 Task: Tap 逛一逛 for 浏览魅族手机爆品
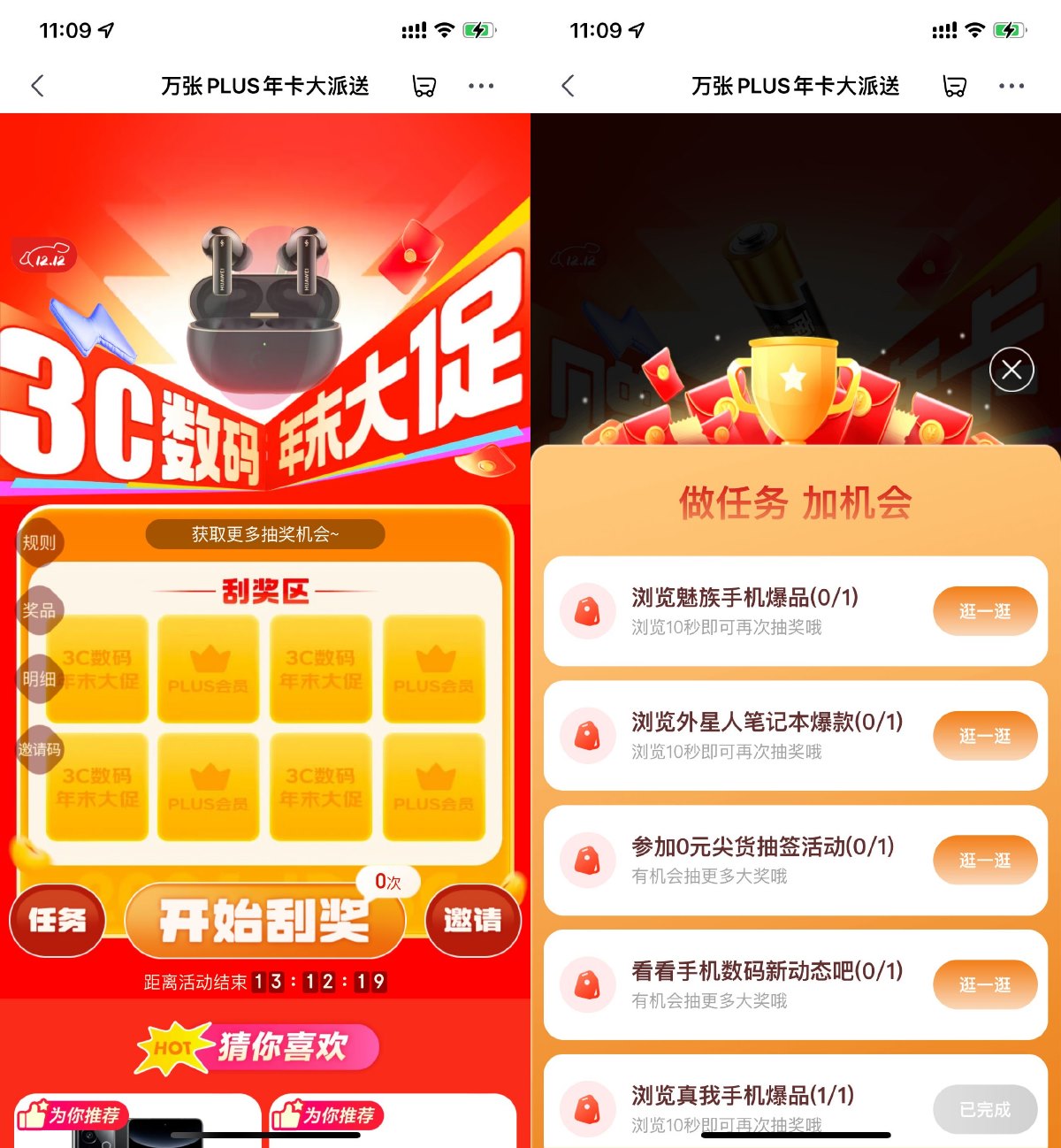(985, 611)
